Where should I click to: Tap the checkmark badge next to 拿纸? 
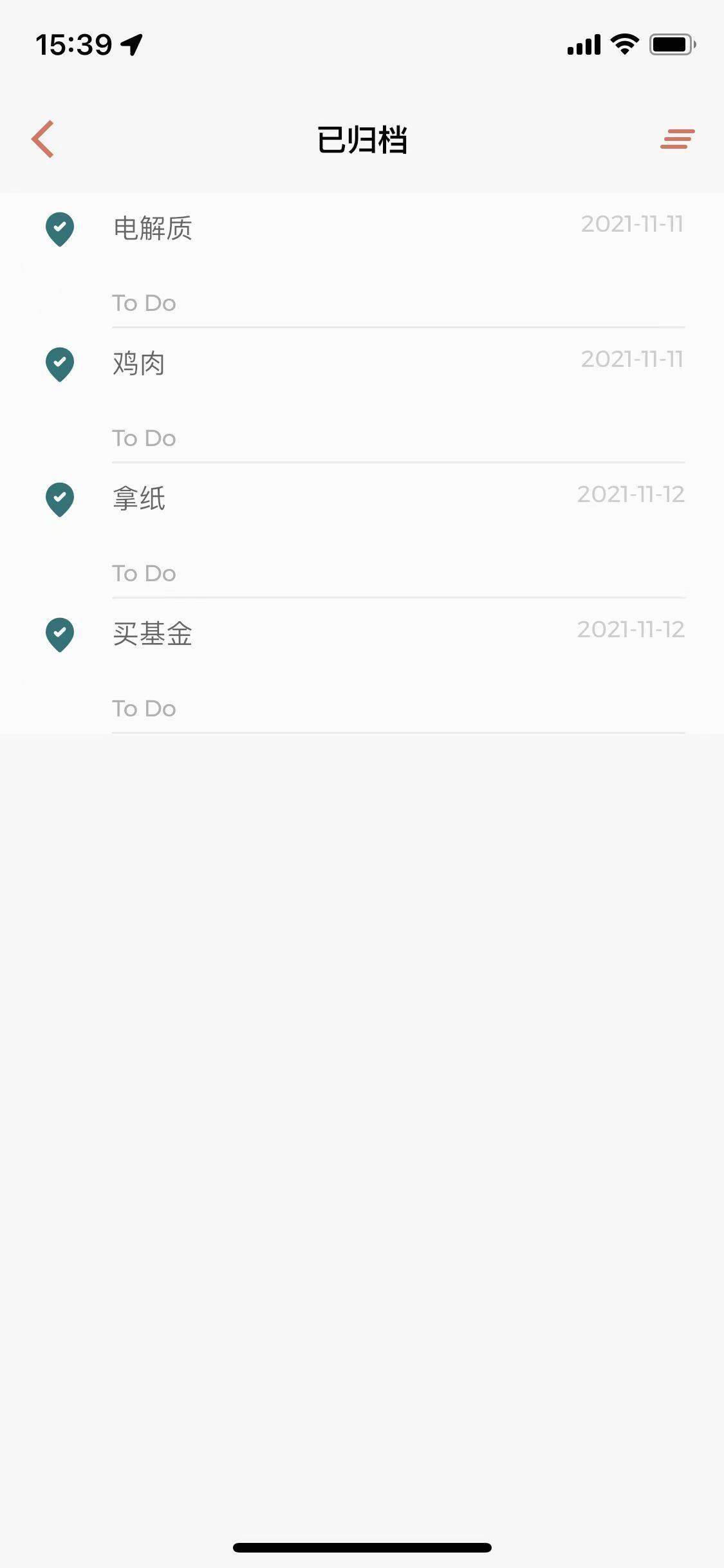click(59, 500)
